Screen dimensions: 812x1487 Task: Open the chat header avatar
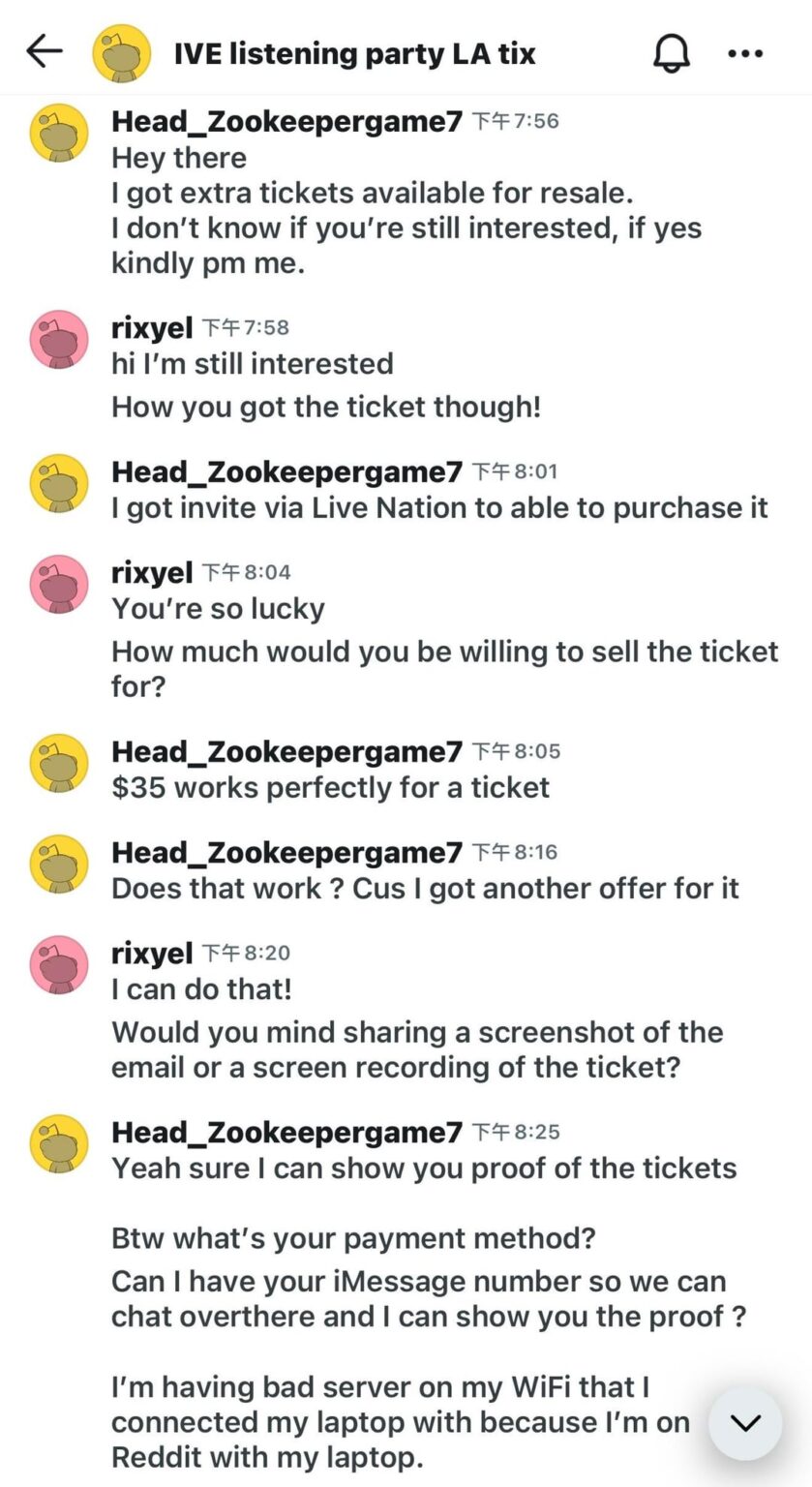(x=121, y=53)
